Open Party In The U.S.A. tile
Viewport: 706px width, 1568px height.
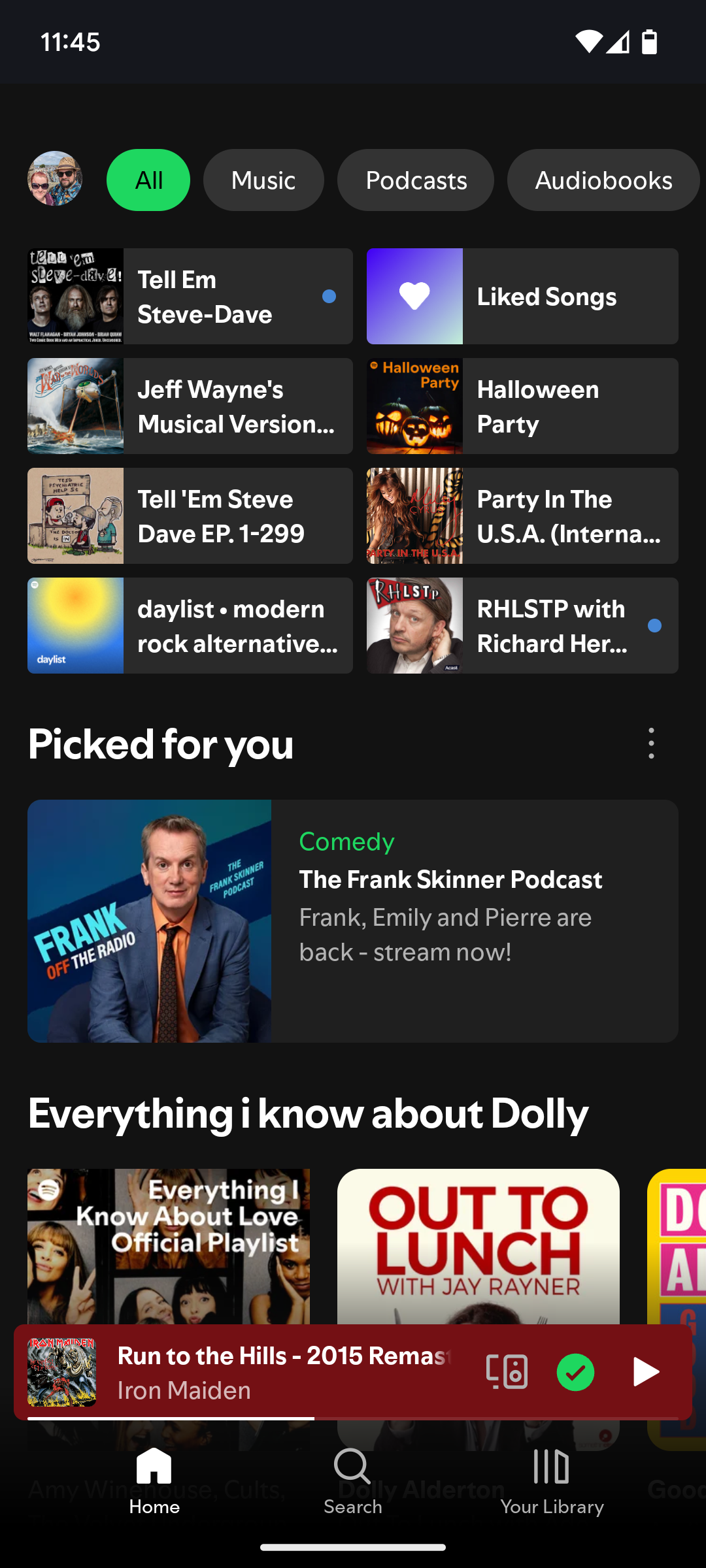(x=522, y=516)
